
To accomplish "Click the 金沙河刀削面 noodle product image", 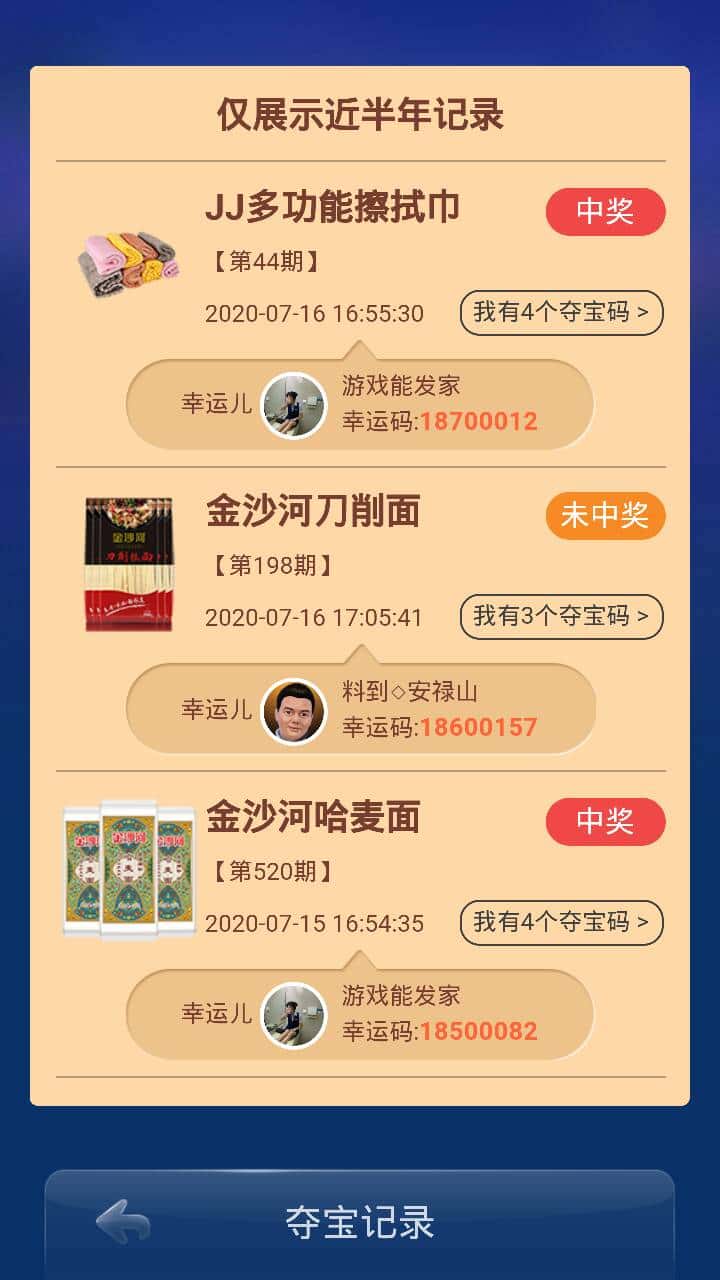I will pos(128,557).
